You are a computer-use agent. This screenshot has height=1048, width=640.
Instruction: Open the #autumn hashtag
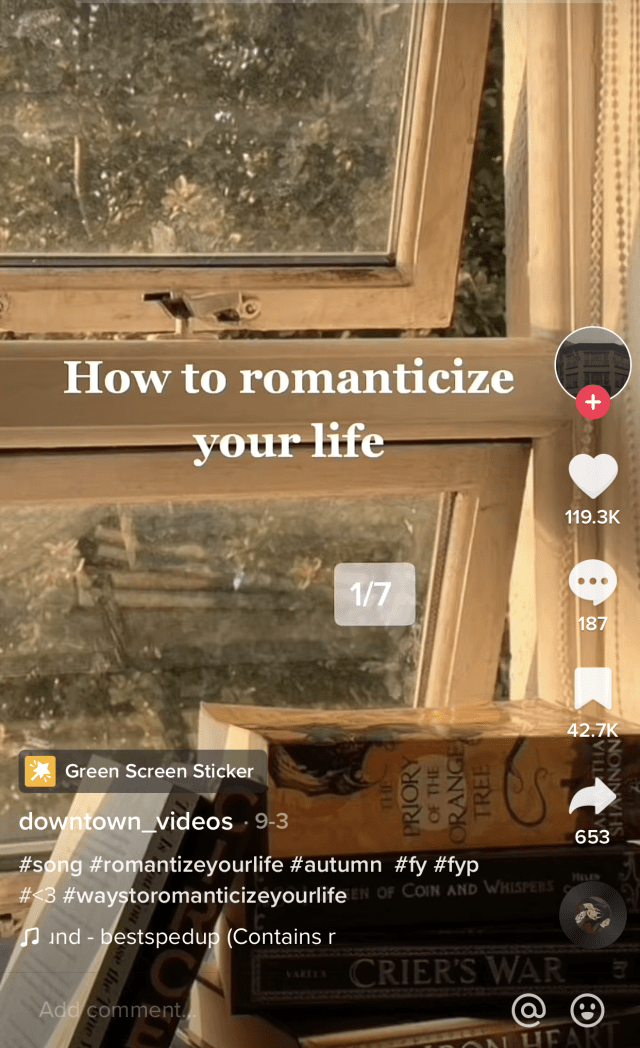pos(336,864)
